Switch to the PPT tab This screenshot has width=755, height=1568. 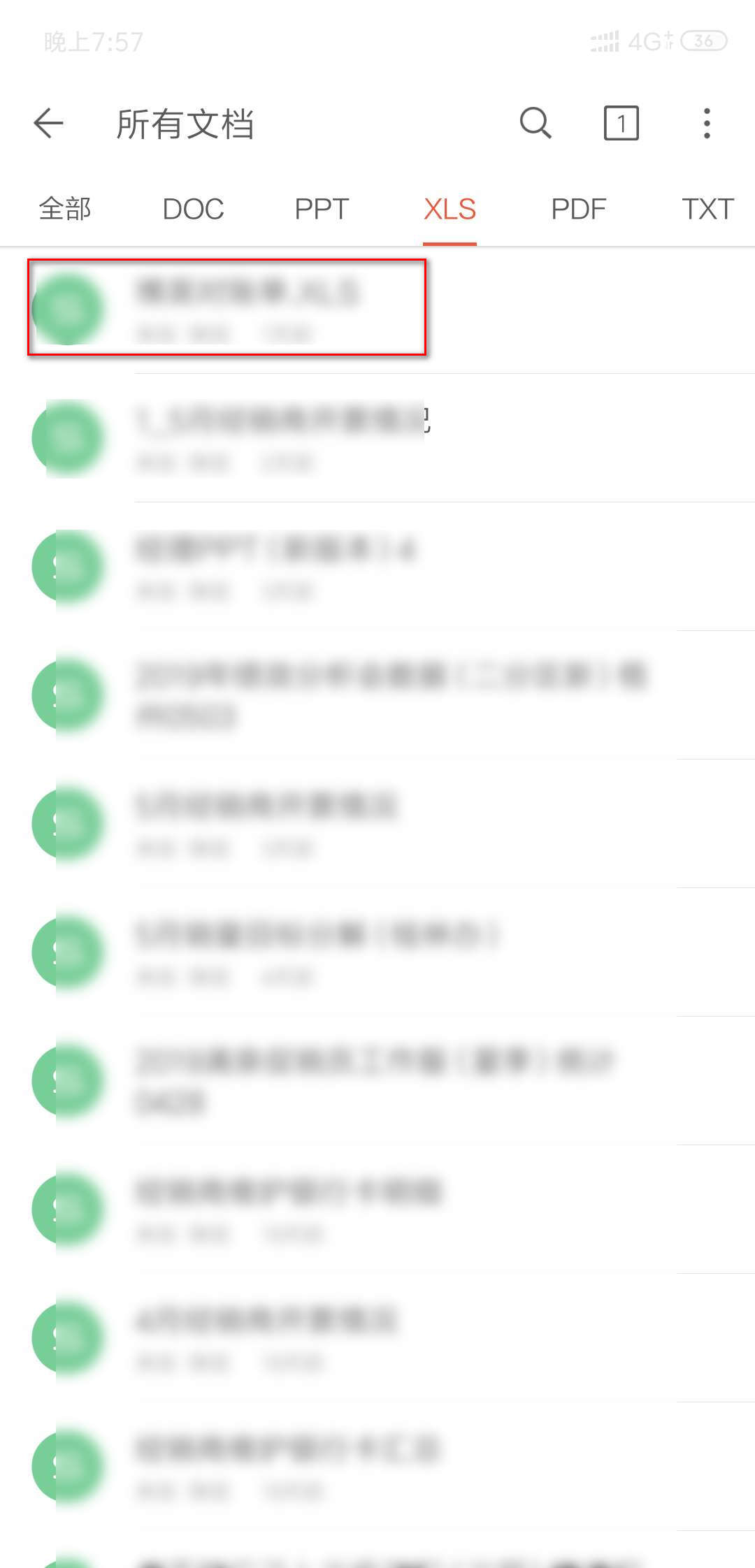[x=322, y=208]
